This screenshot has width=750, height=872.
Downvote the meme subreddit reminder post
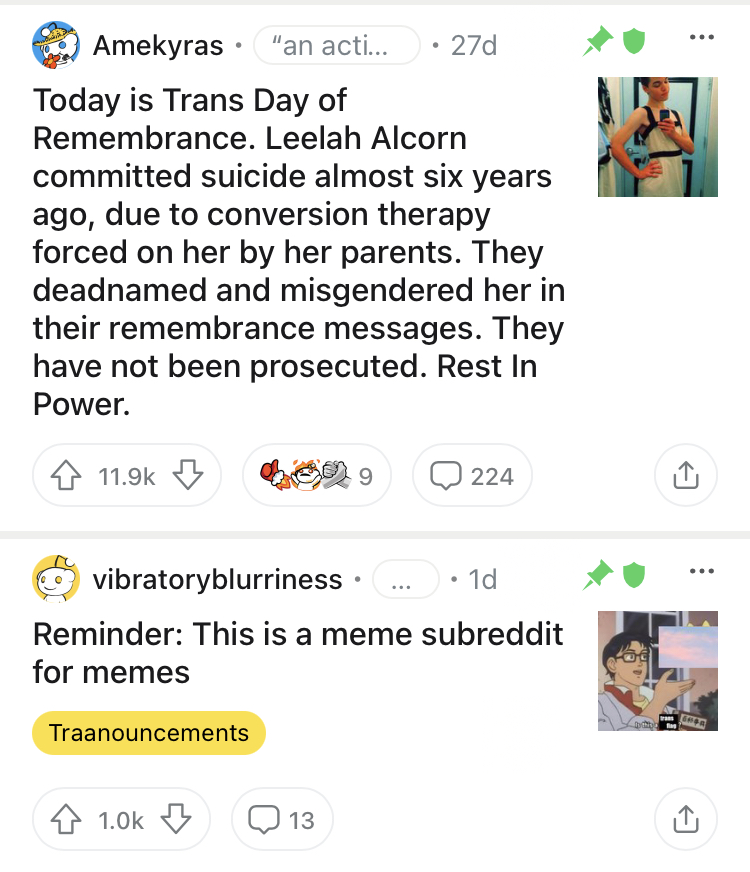click(177, 820)
